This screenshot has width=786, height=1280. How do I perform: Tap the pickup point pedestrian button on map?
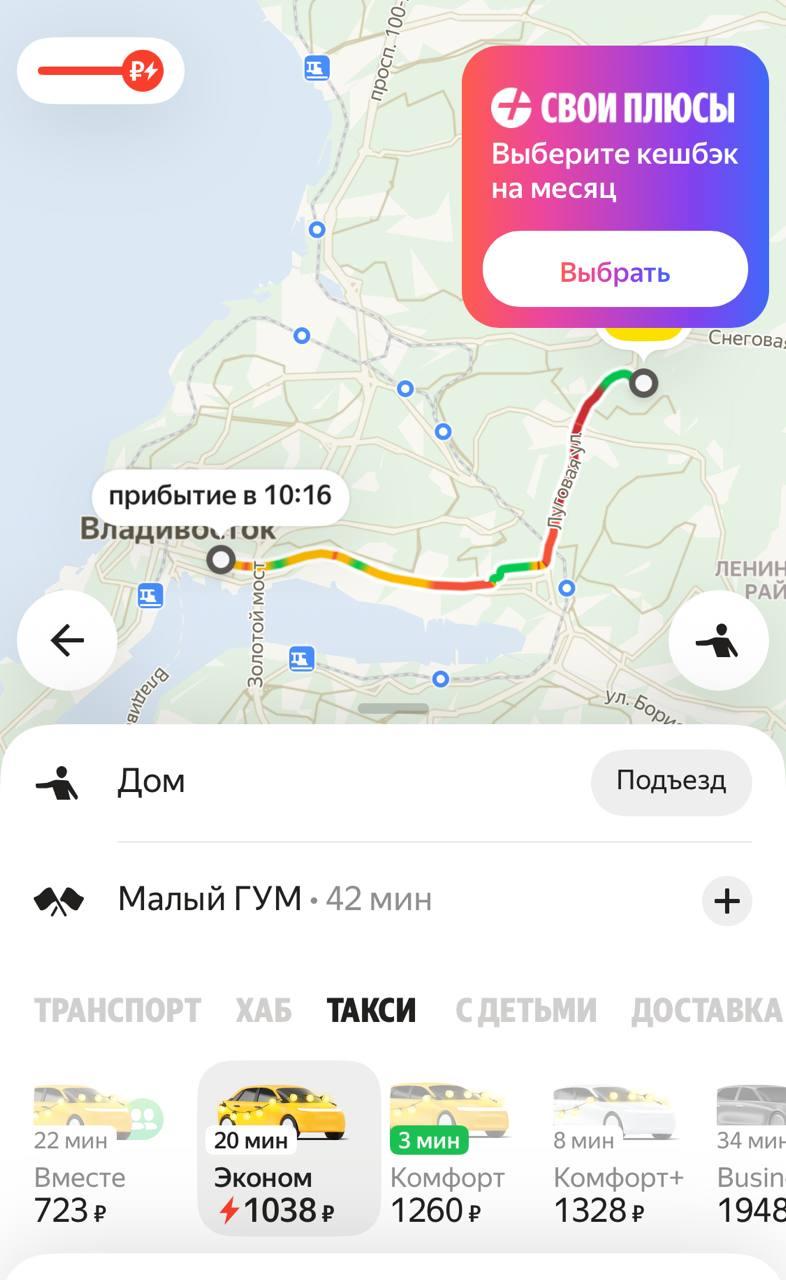pos(718,640)
